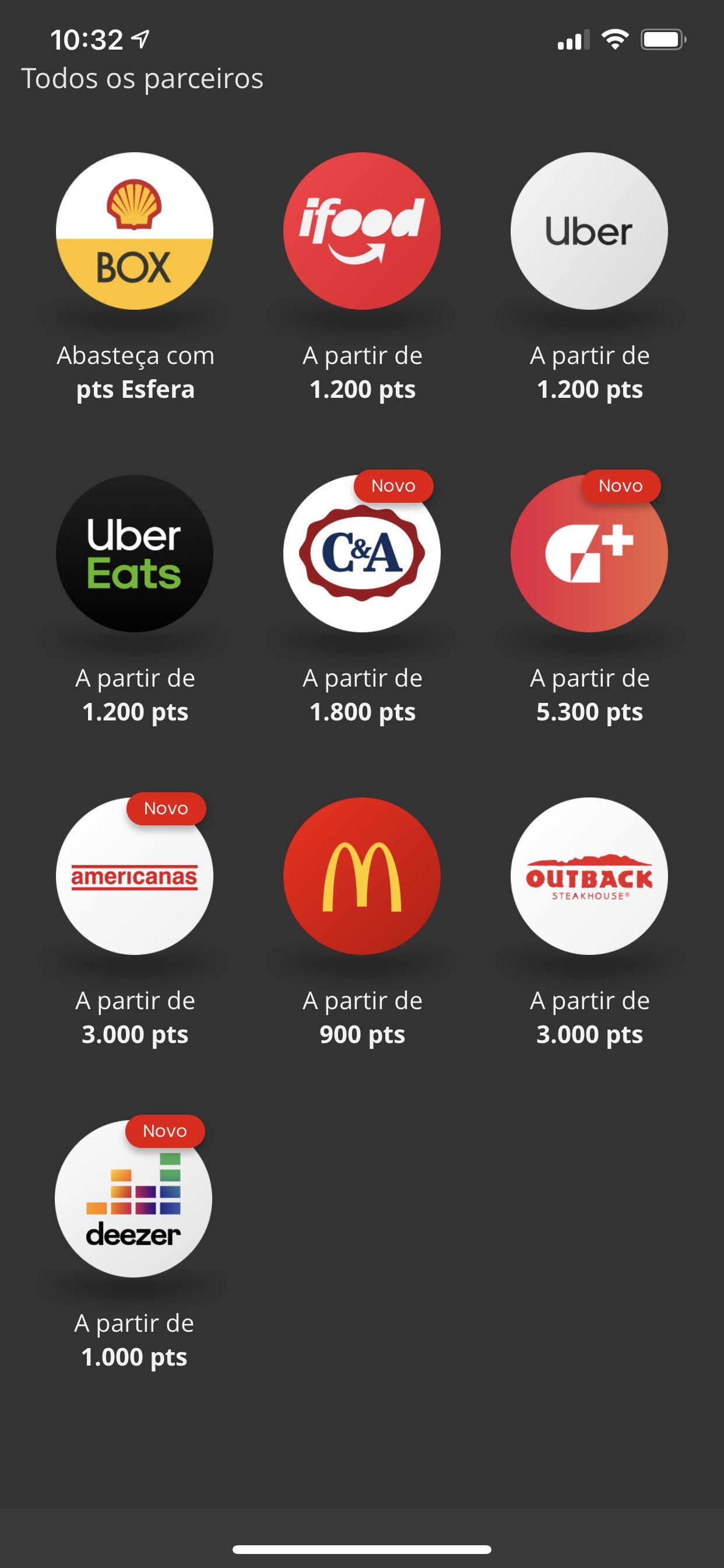Screen dimensions: 724x1568
Task: Open the Americanas partner tile
Action: click(x=135, y=877)
